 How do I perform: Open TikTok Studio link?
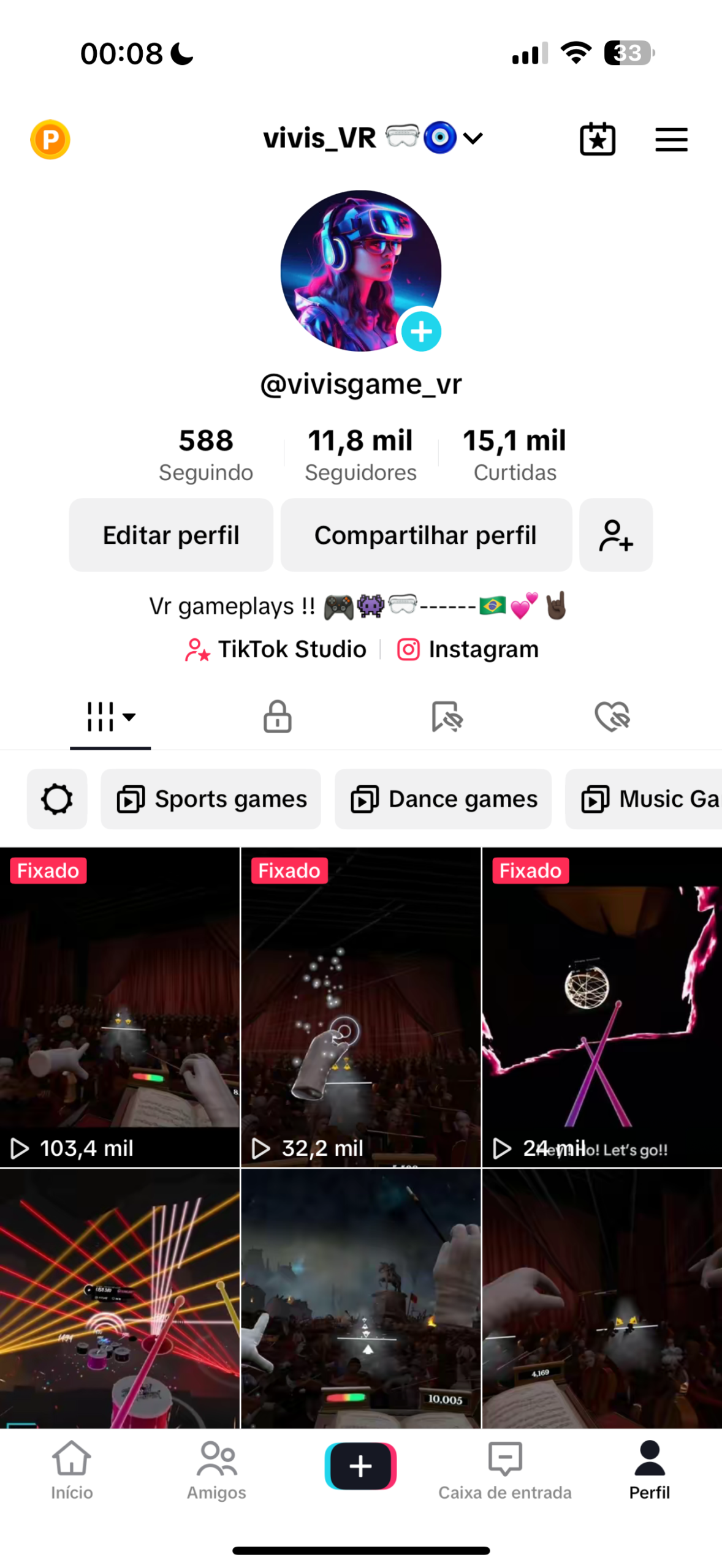(276, 649)
